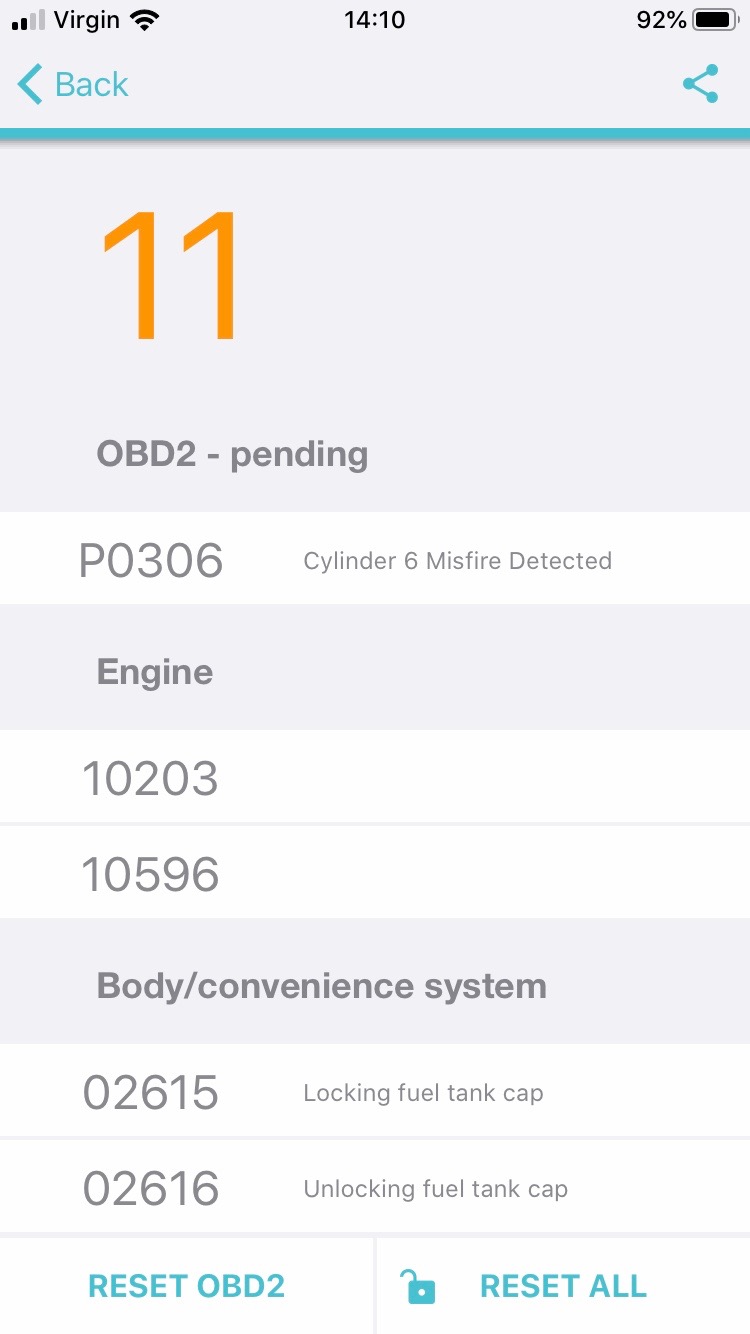Open fault code P0306 details
Image resolution: width=750 pixels, height=1334 pixels.
[x=375, y=560]
